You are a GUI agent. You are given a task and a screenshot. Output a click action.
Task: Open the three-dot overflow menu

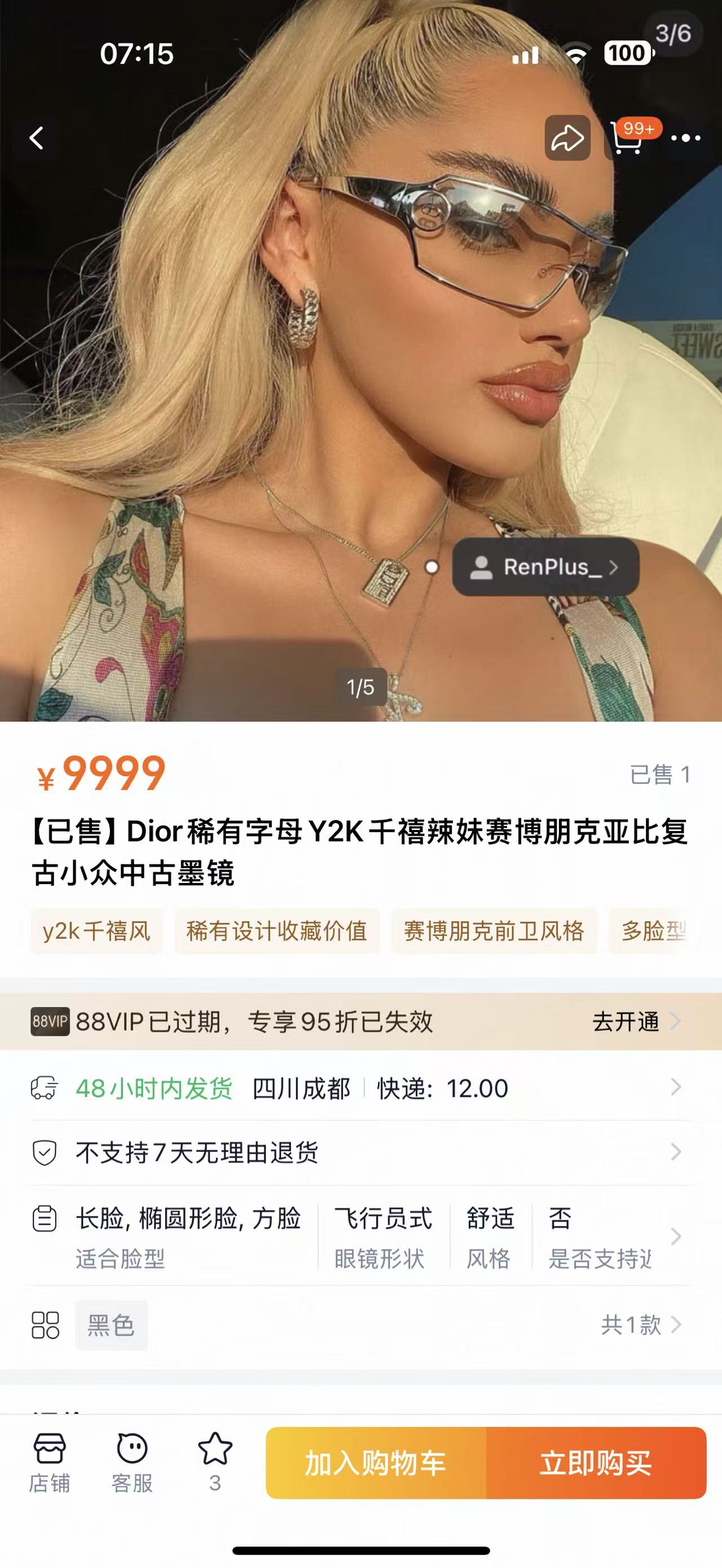tap(685, 139)
